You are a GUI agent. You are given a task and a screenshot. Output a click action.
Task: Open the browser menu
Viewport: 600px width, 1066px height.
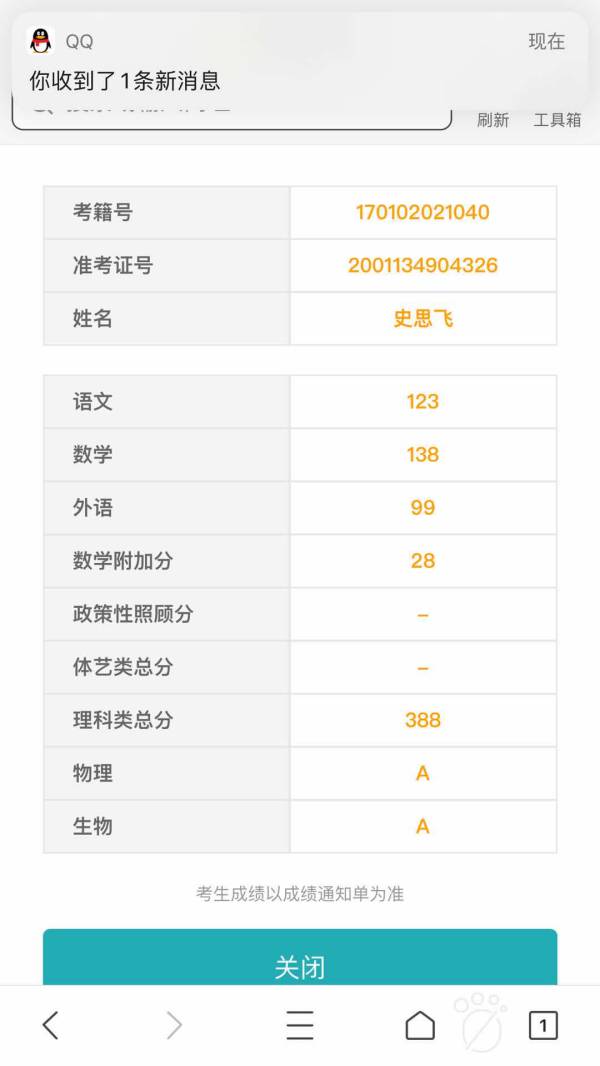coord(299,1025)
